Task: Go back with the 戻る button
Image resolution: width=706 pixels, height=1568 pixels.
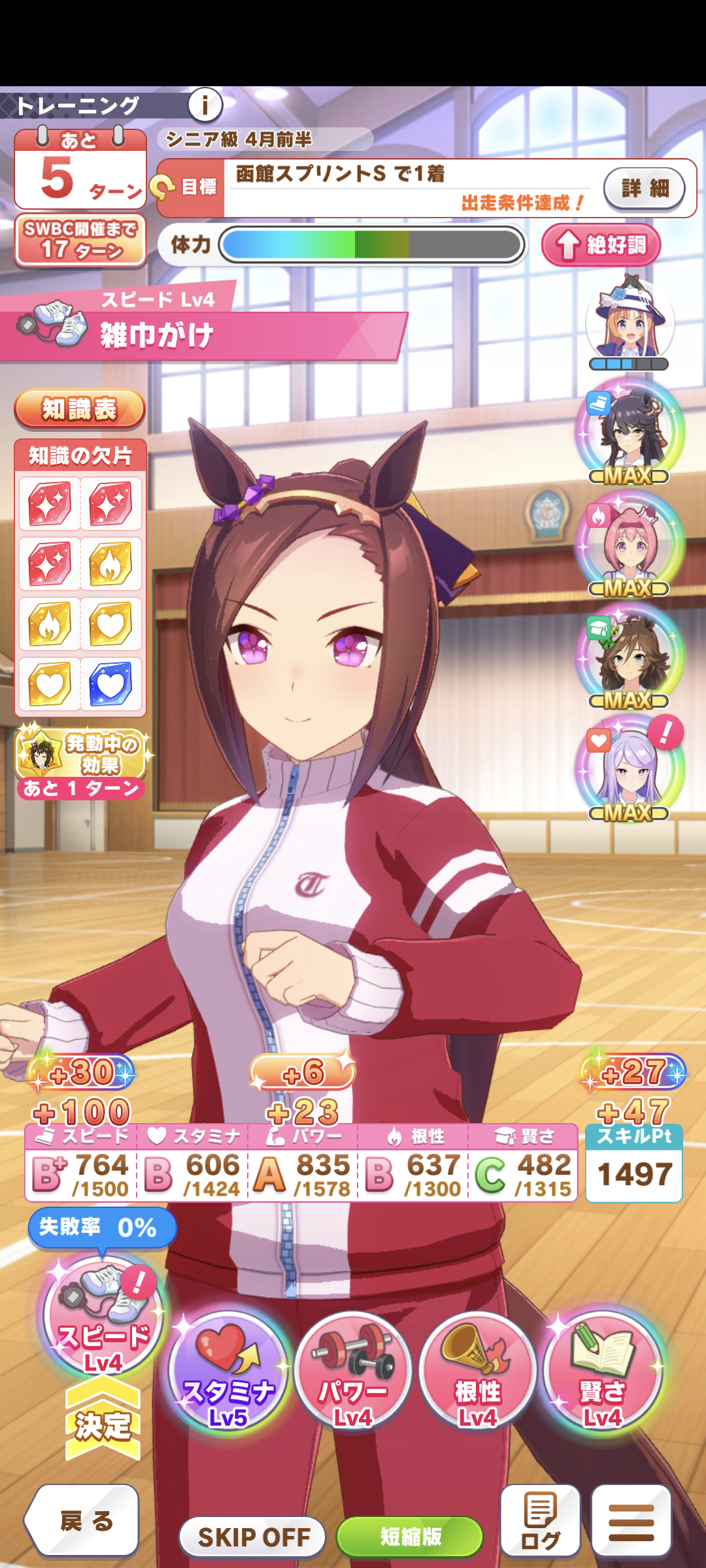Action: pos(83,1521)
